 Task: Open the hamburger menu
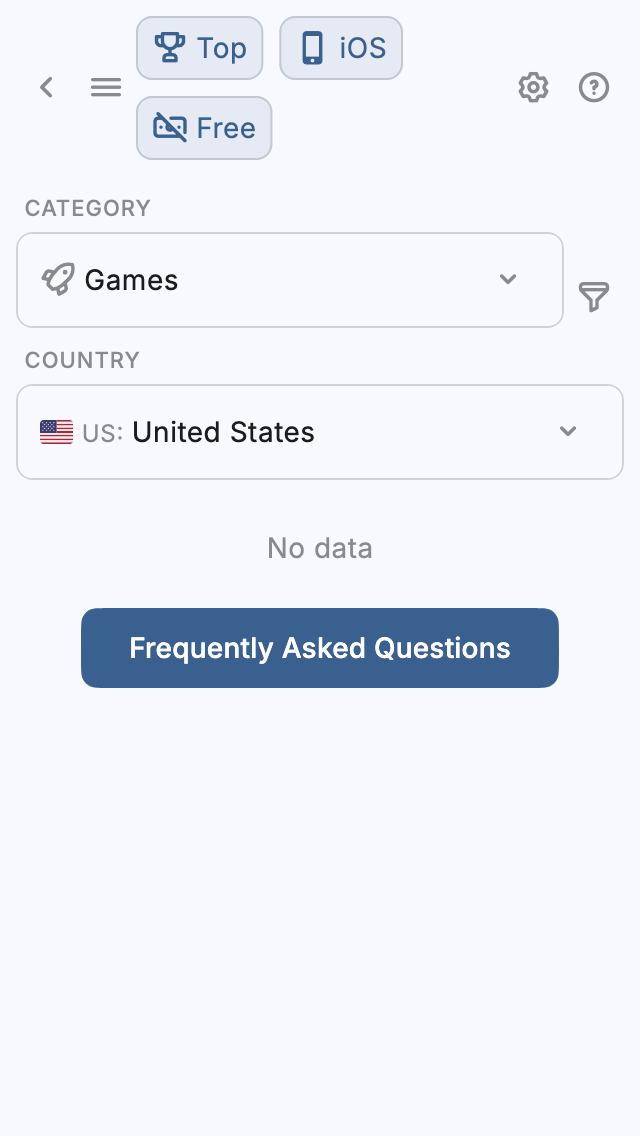point(106,88)
